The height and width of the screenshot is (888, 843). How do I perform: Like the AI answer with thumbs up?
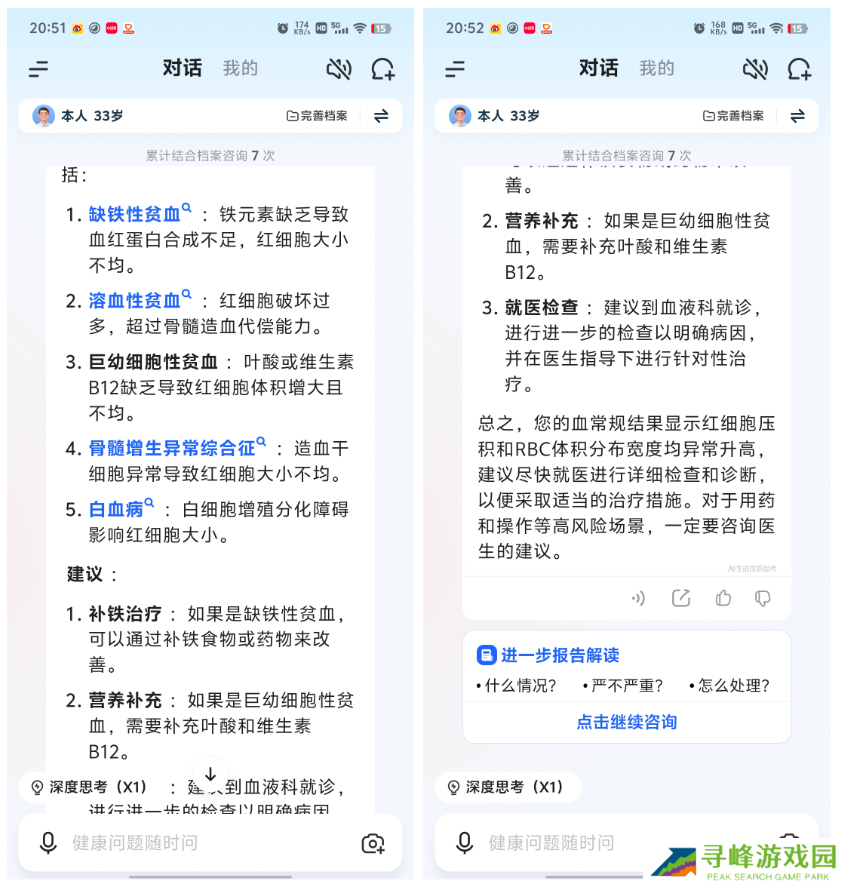point(723,598)
